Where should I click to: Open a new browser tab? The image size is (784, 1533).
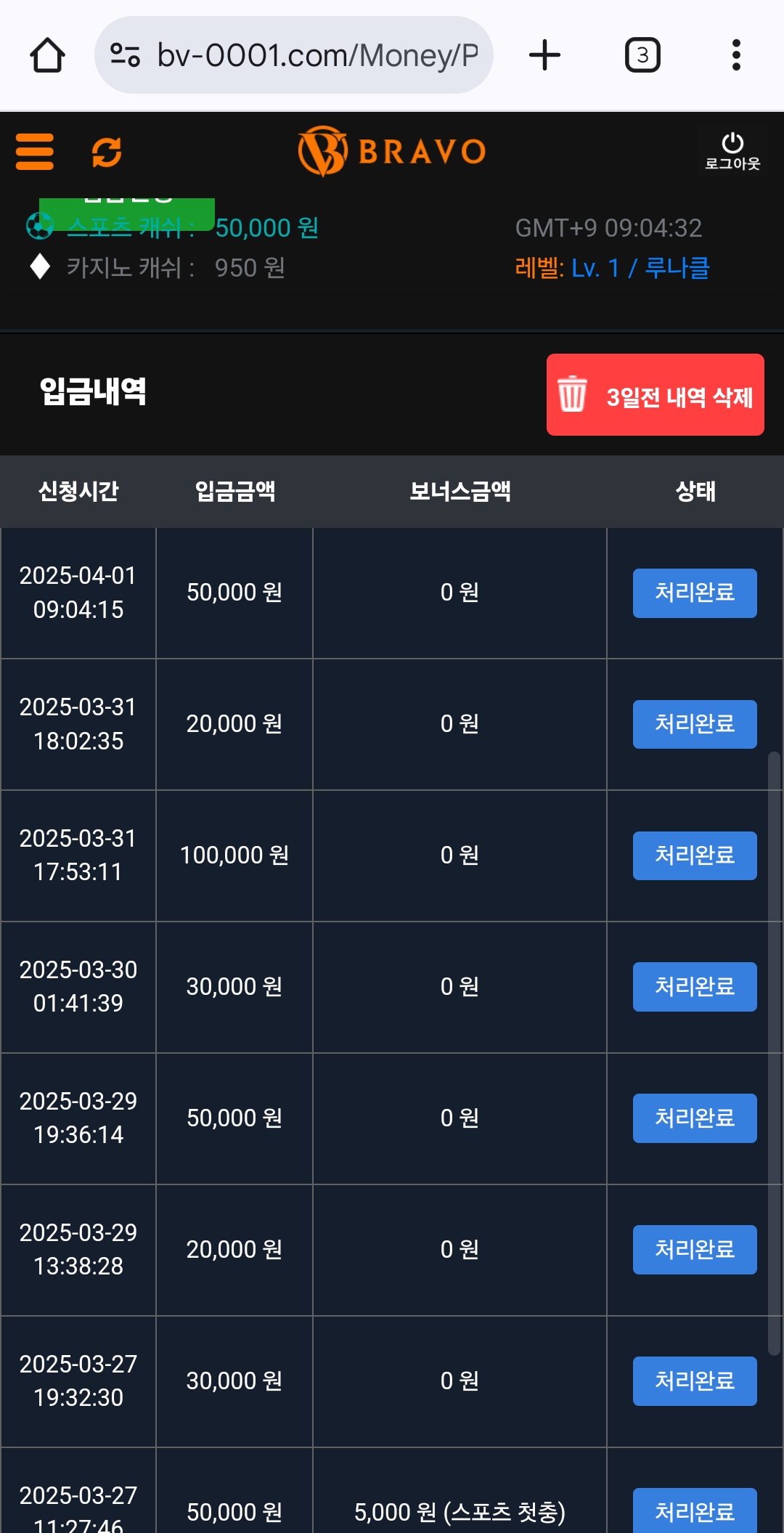[544, 55]
